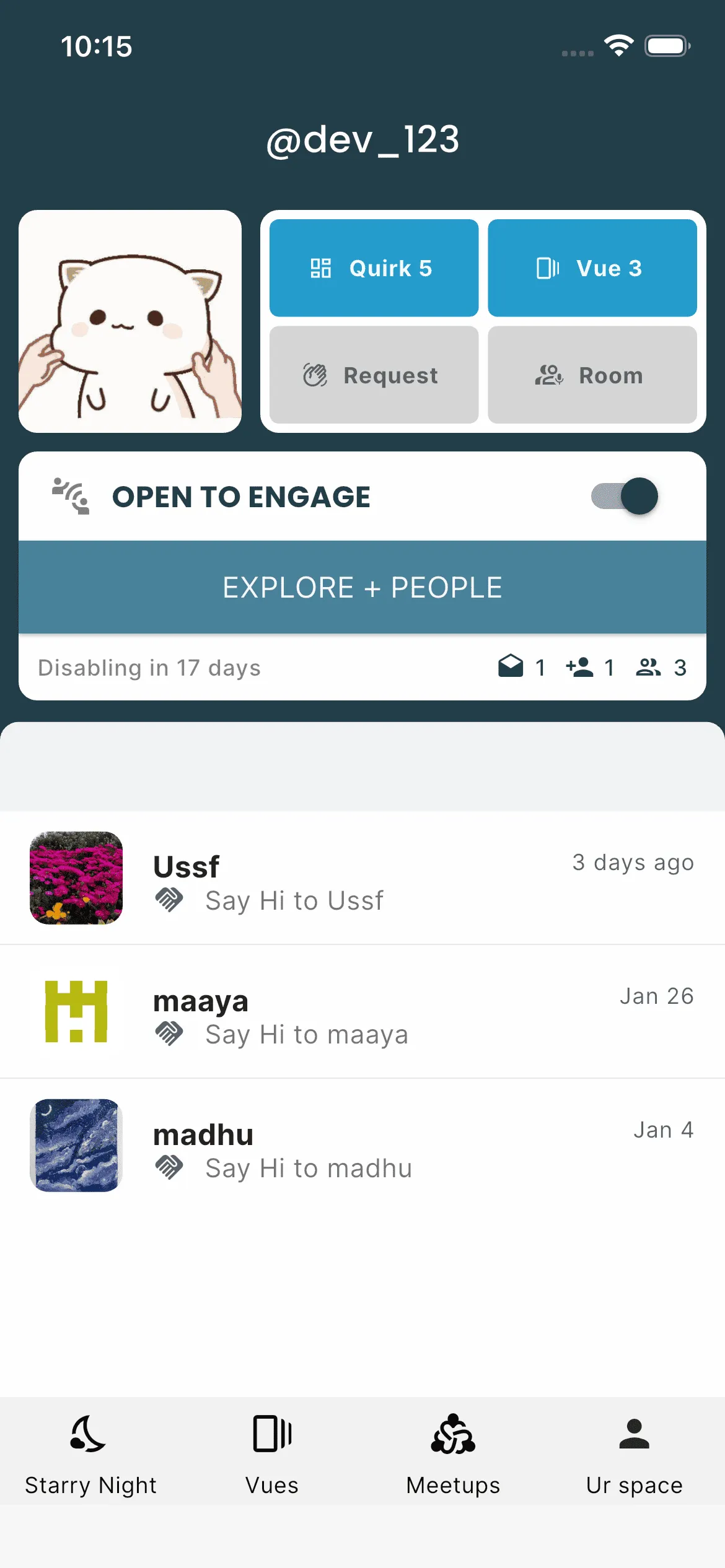Open madhu's avatar thumbnail
This screenshot has width=725, height=1568.
click(76, 1146)
